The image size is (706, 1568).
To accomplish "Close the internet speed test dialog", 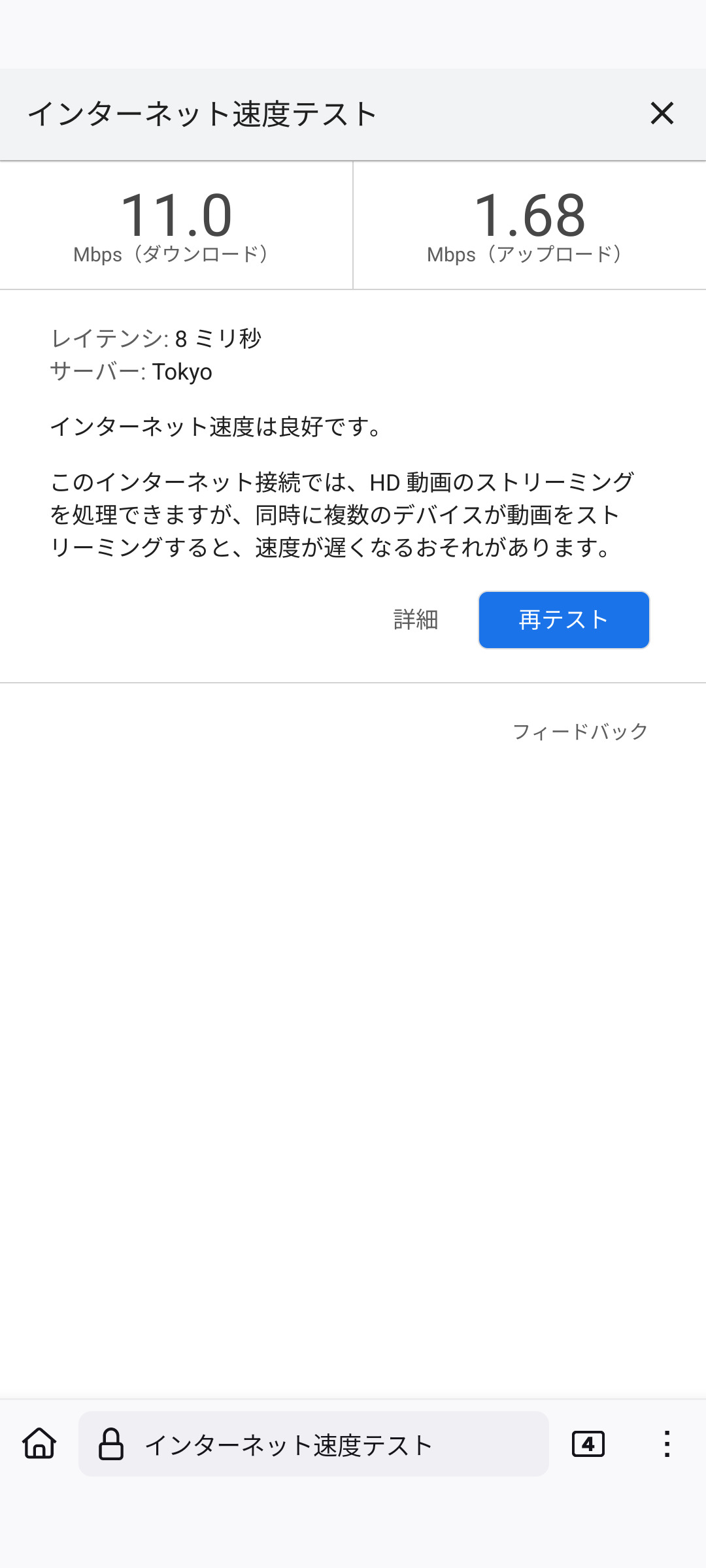I will coord(662,114).
